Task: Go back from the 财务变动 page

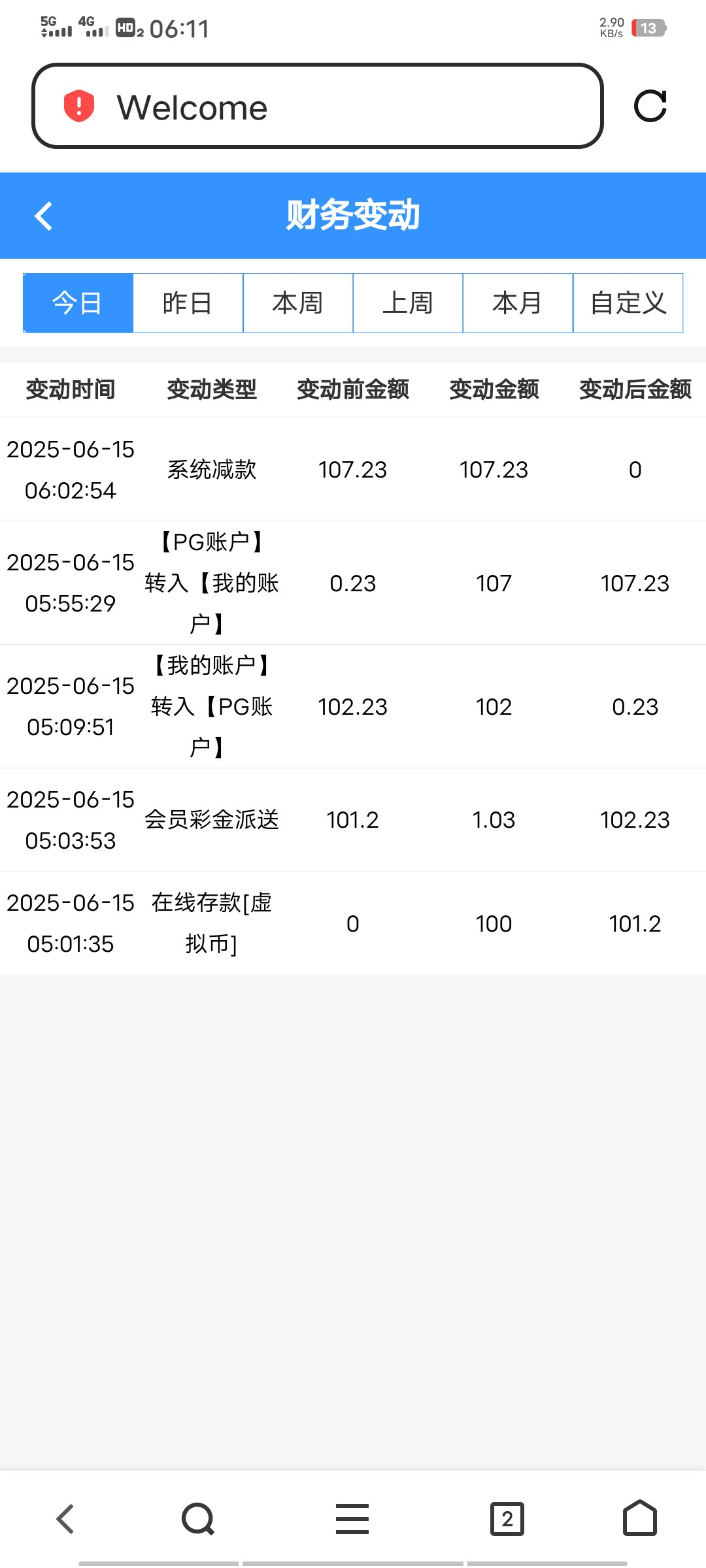Action: (43, 216)
